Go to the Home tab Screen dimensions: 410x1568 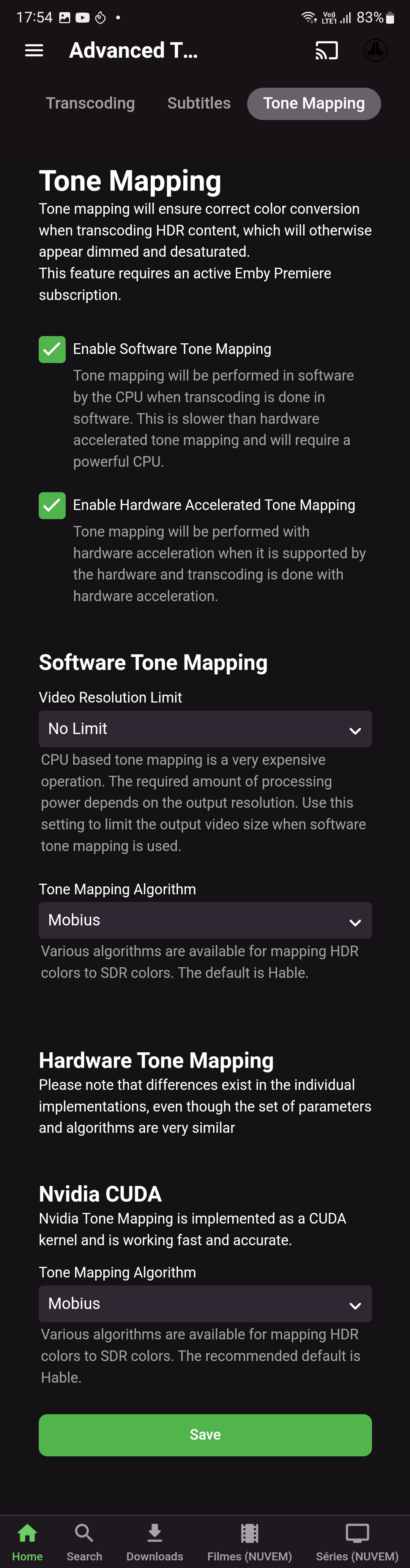27,1541
